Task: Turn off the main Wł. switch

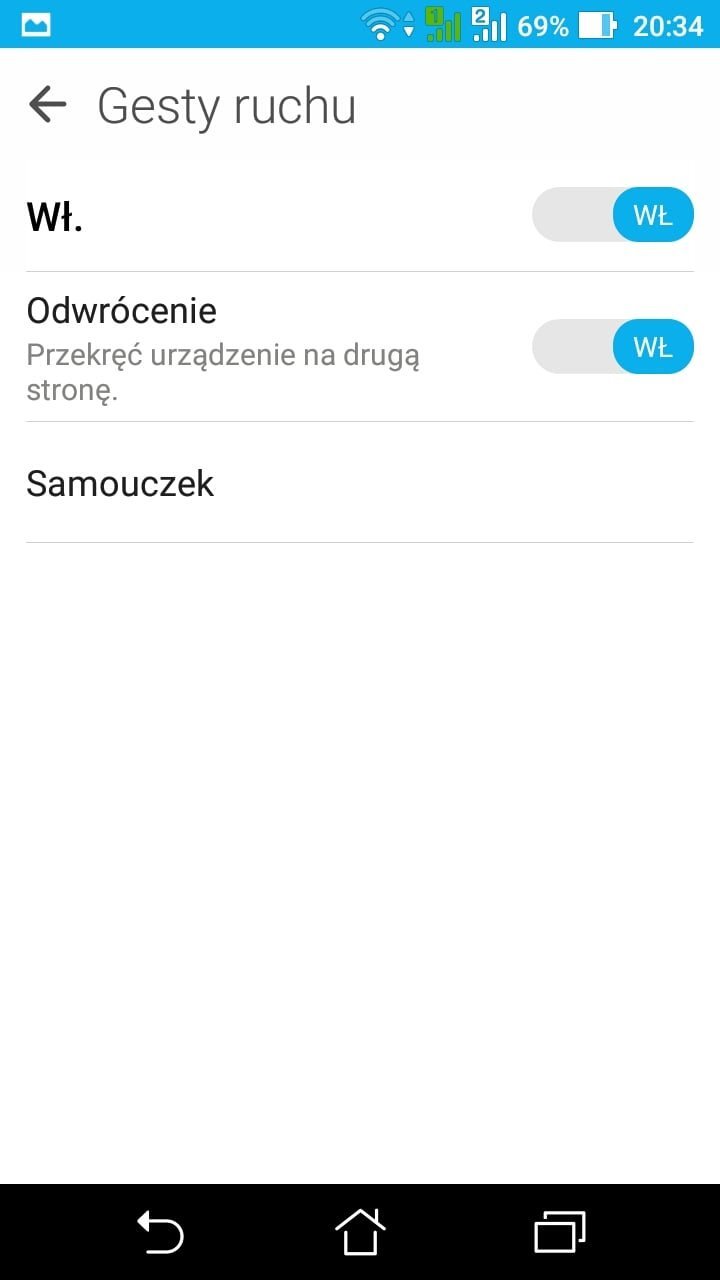Action: click(x=612, y=214)
